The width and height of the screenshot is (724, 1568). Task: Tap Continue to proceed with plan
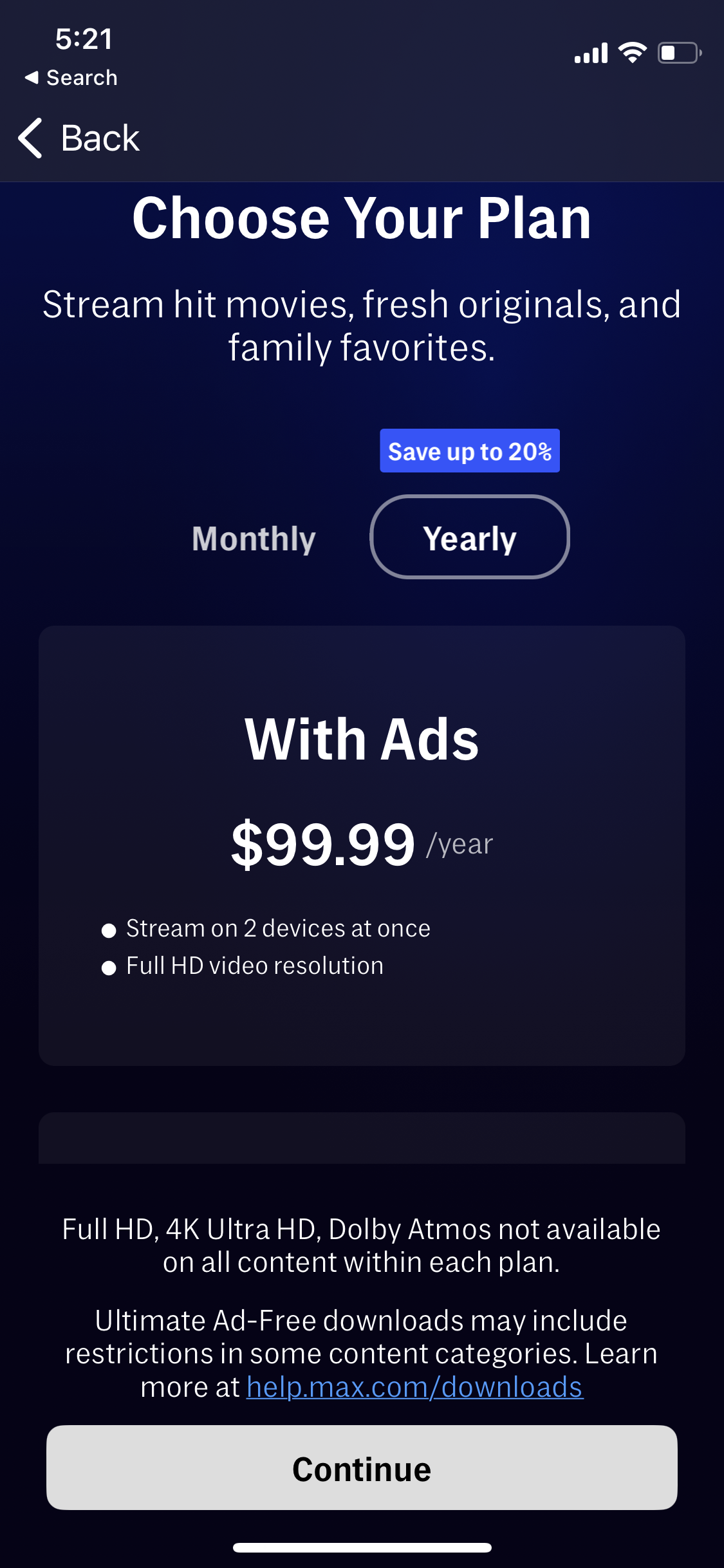click(362, 1468)
